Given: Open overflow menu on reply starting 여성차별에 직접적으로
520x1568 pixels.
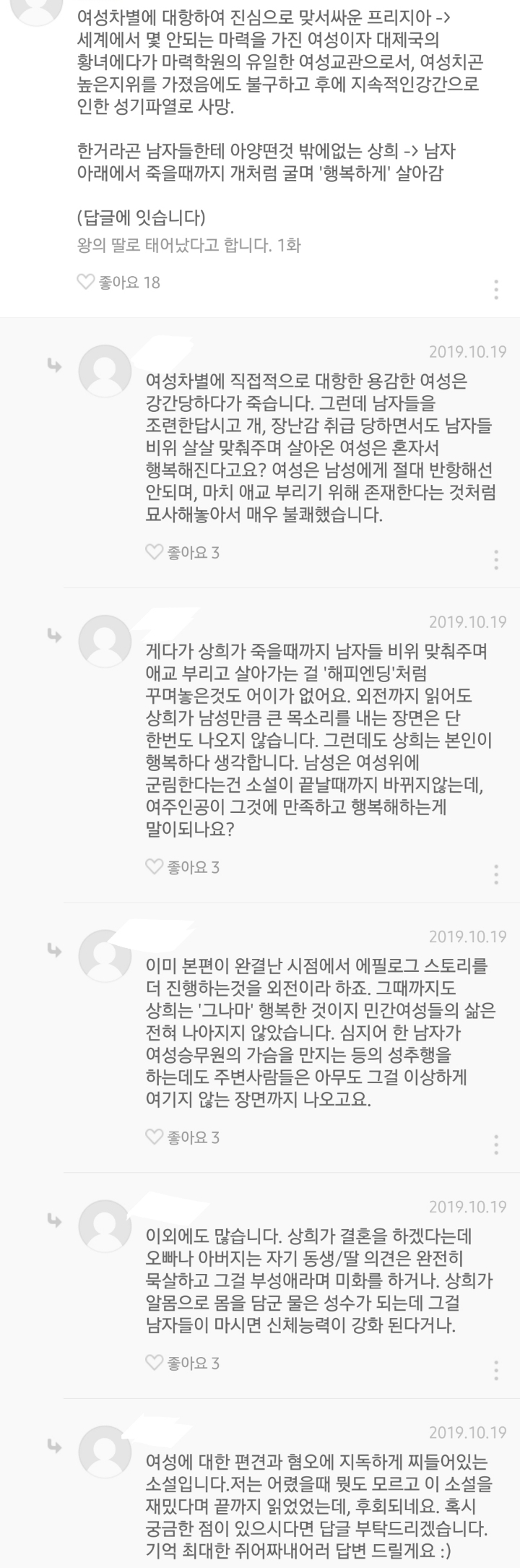Looking at the screenshot, I should tap(496, 559).
